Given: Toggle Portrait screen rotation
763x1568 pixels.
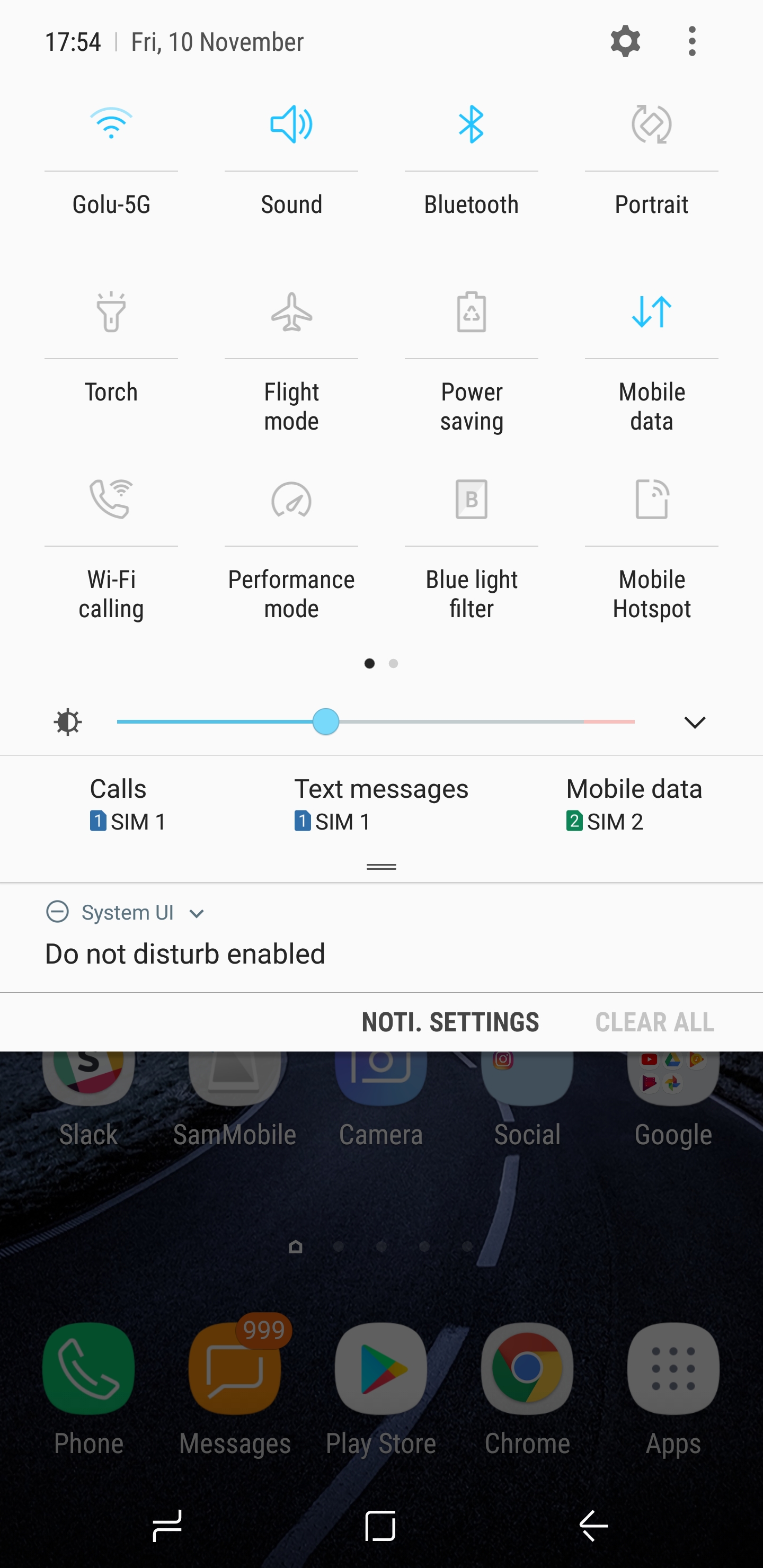Looking at the screenshot, I should [652, 125].
